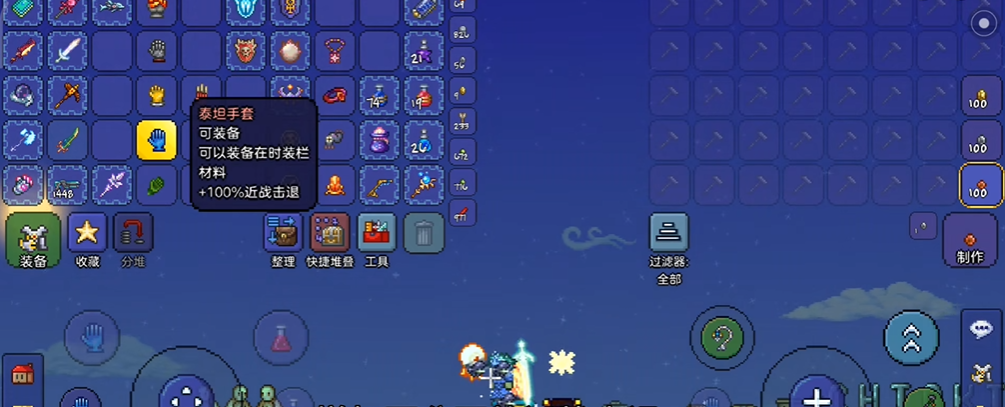Screen dimensions: 1005x407
Task: Select the outlined crafting recipe slot
Action: [980, 186]
